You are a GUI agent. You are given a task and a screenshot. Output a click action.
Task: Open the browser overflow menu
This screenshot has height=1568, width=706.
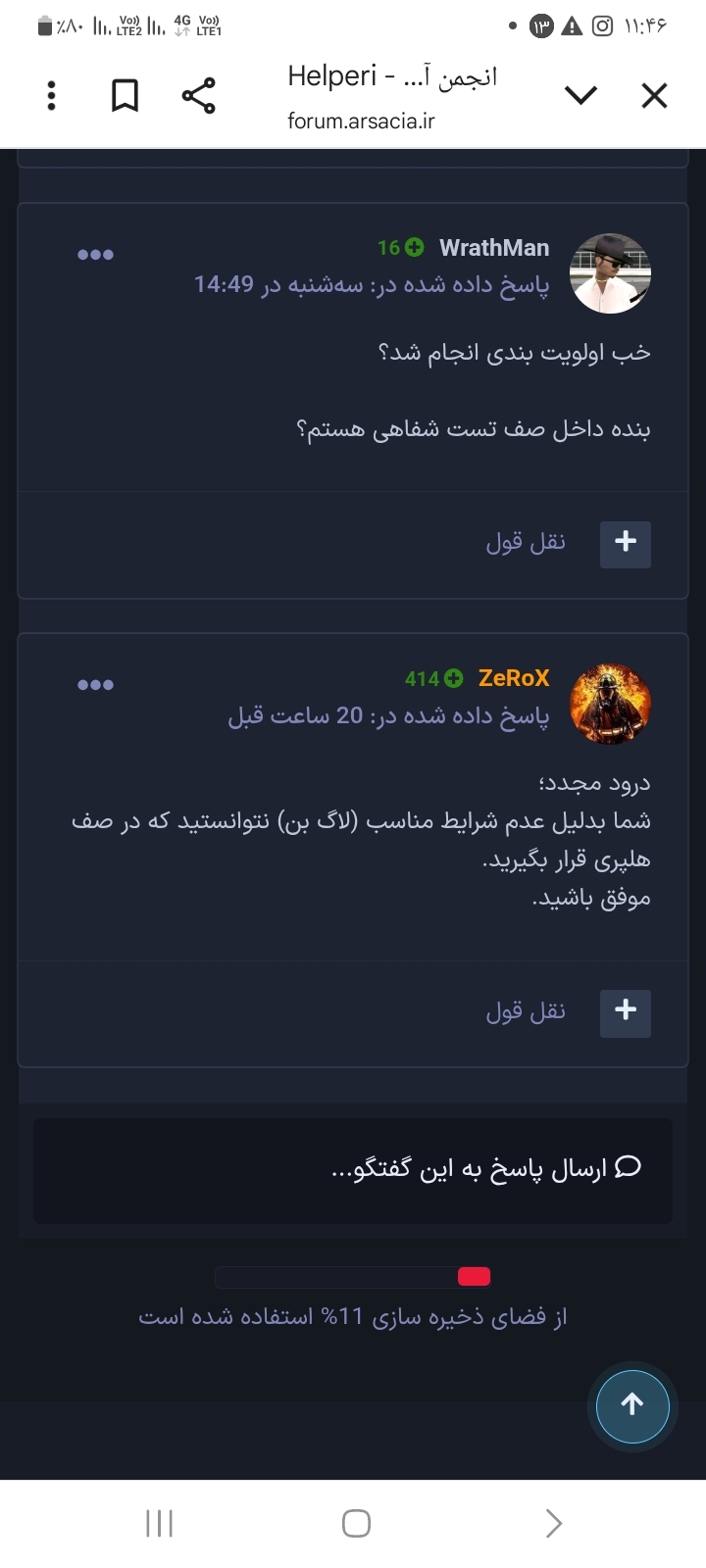52,96
